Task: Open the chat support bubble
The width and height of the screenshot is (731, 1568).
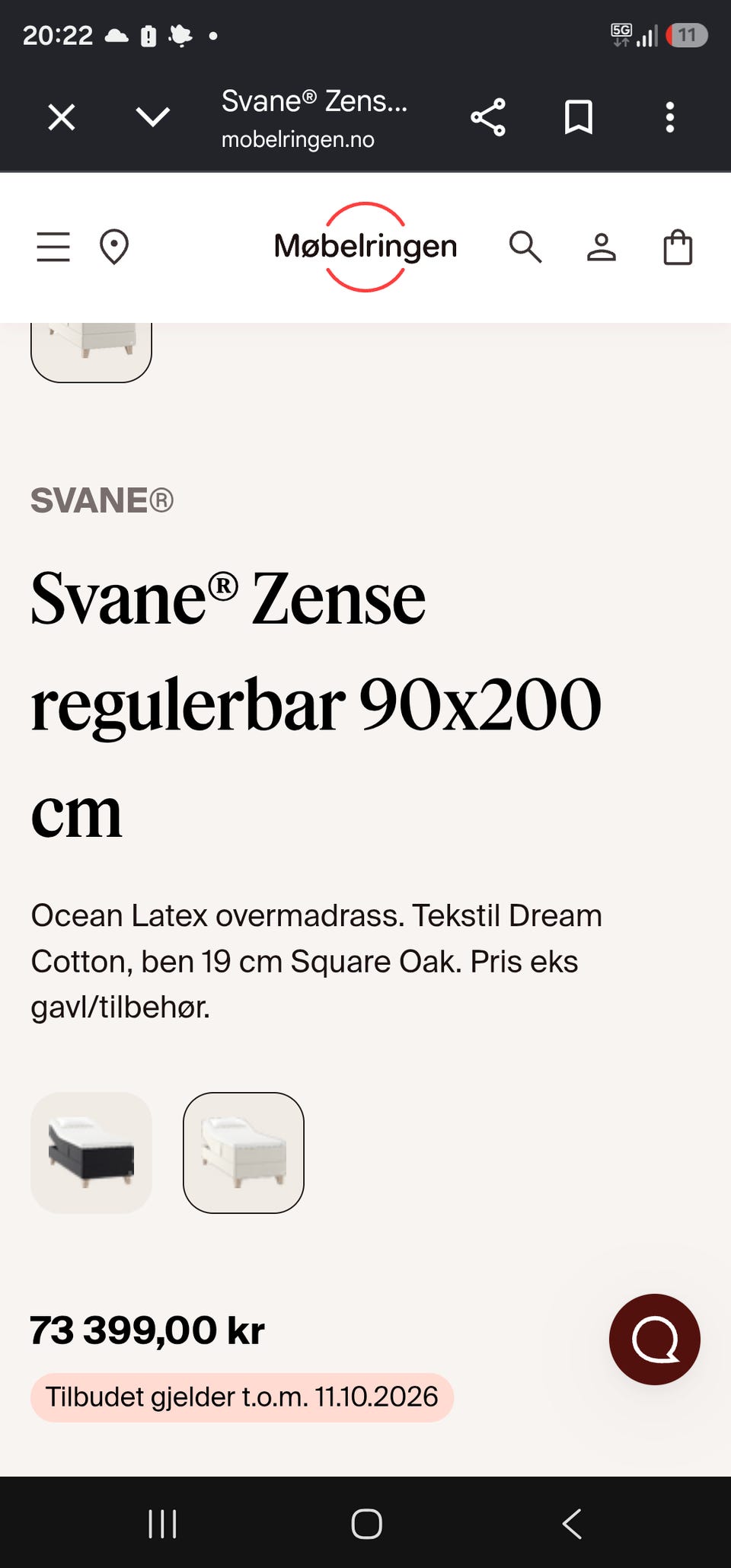Action: [655, 1340]
